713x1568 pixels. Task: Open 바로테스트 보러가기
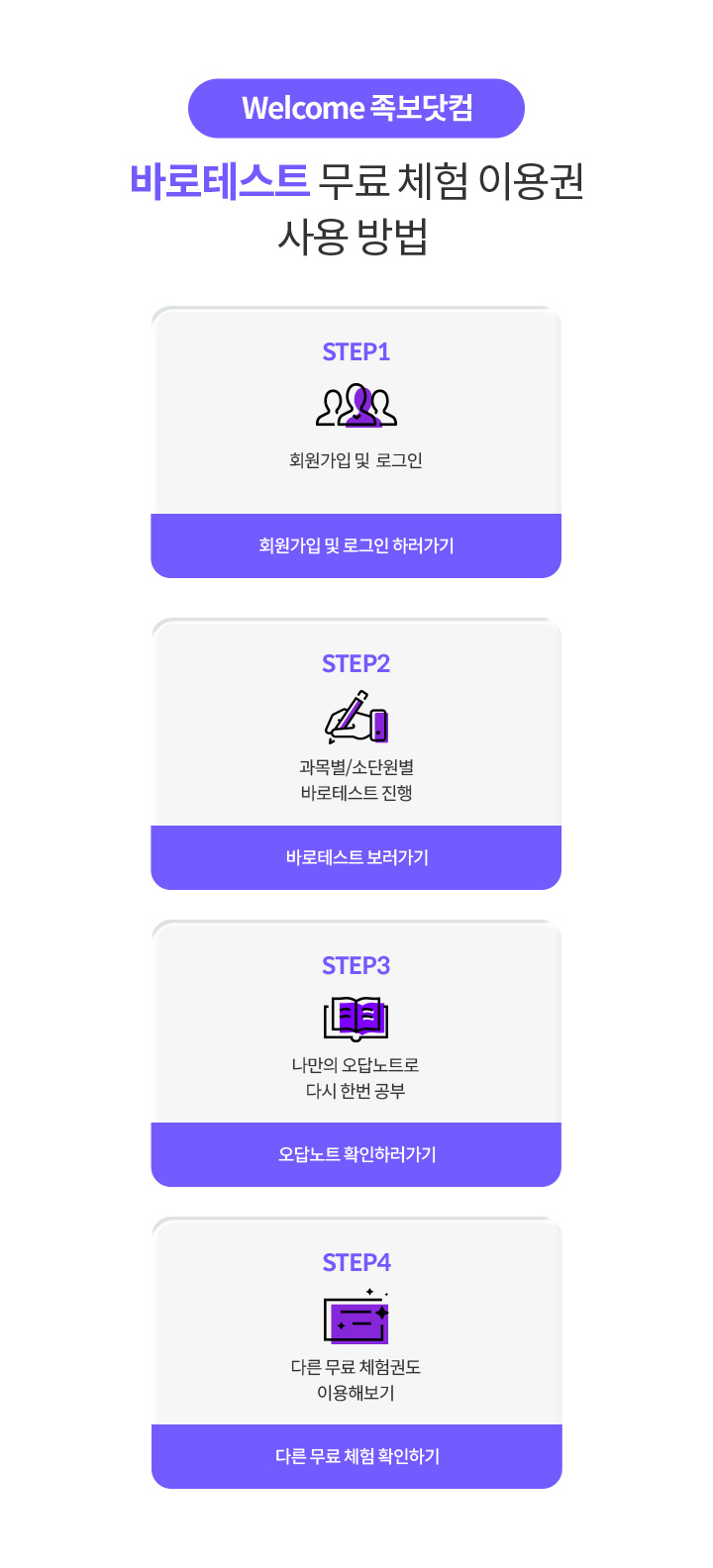356,857
